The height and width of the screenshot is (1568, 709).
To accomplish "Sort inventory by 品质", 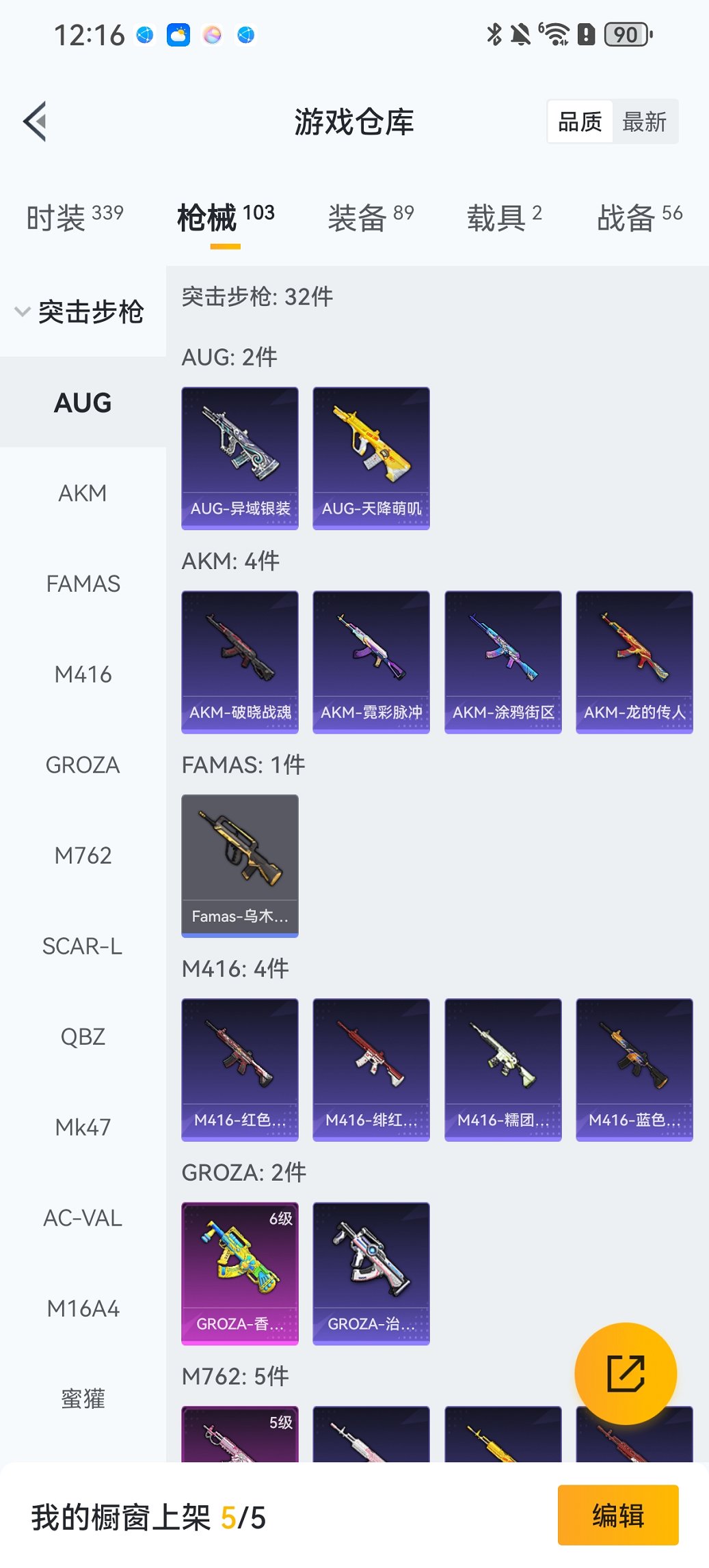I will coord(580,122).
